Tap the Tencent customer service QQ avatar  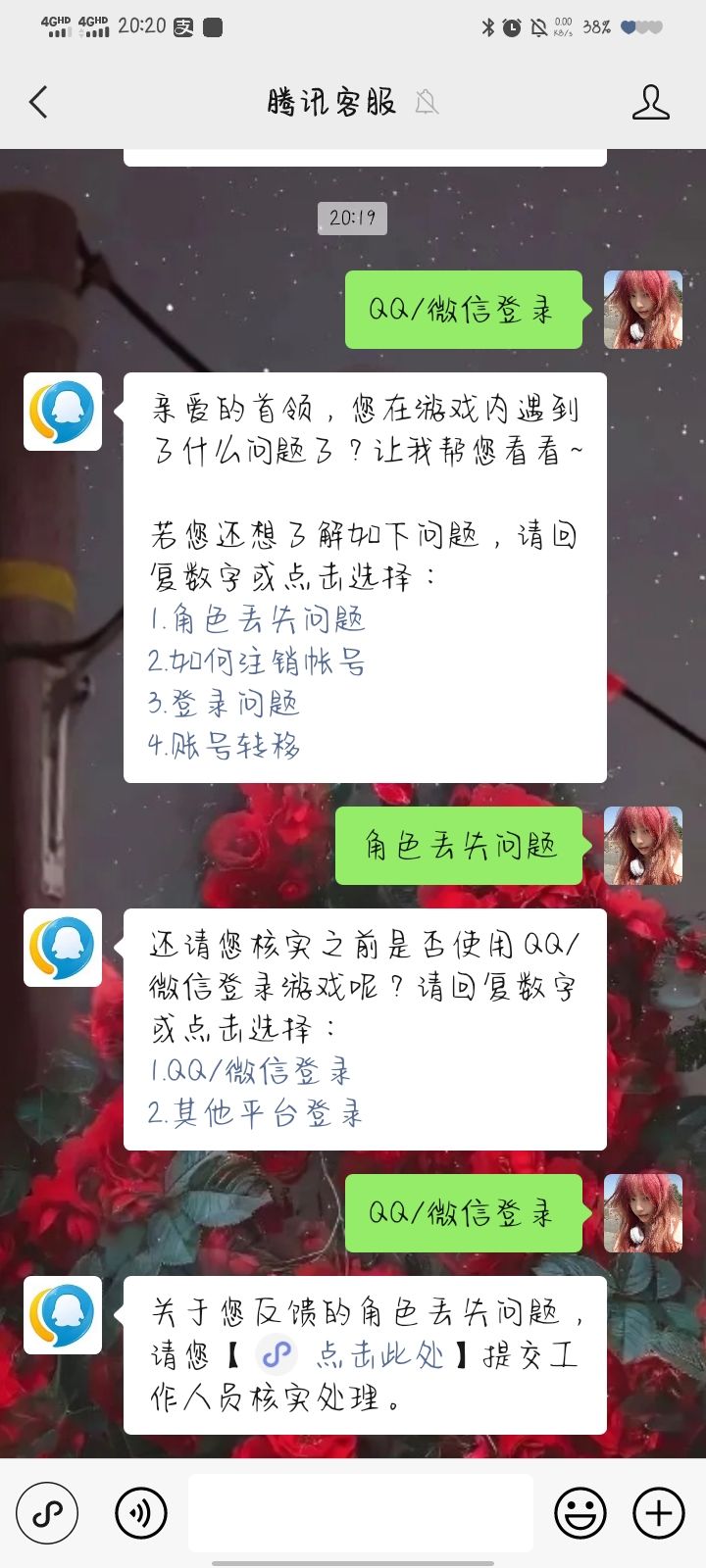(x=62, y=412)
